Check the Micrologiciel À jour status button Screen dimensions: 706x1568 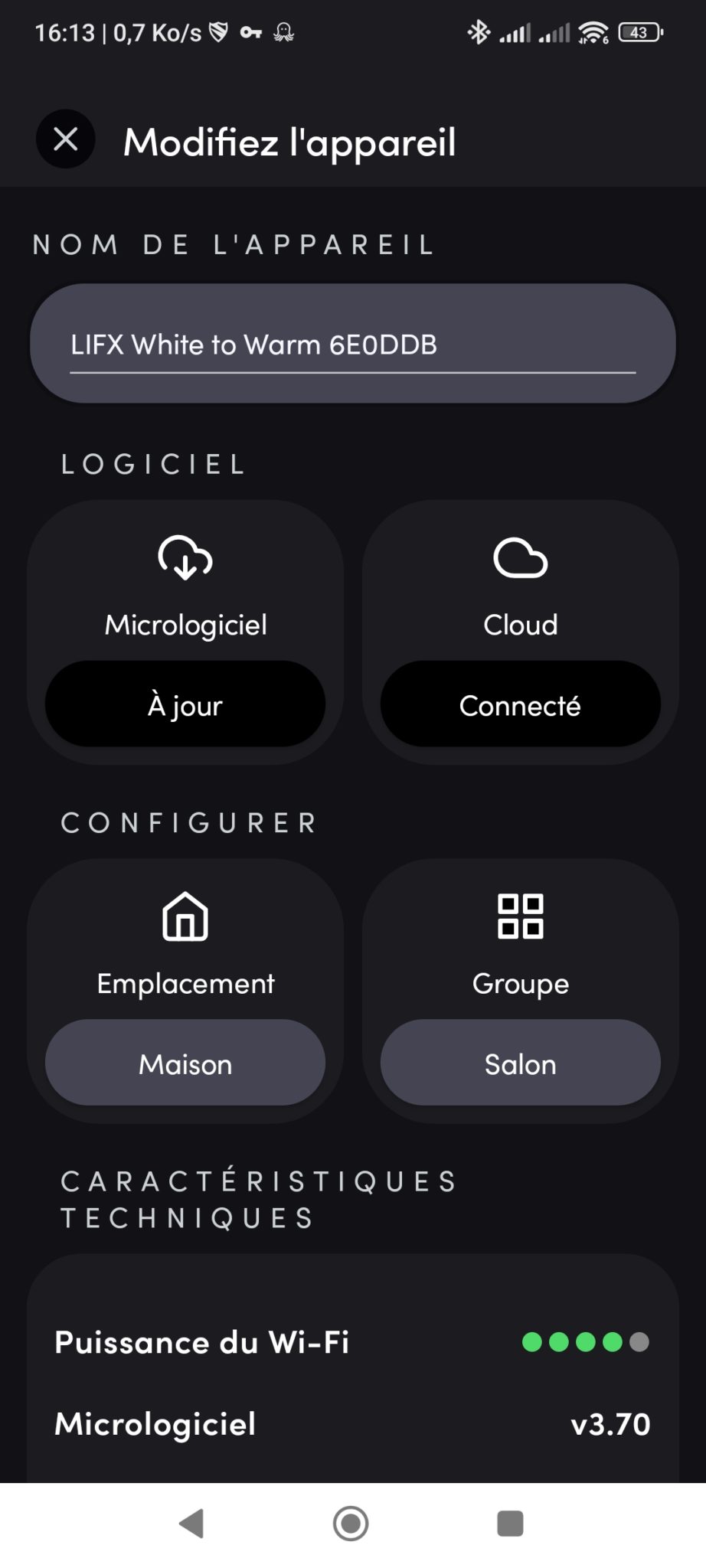click(185, 704)
